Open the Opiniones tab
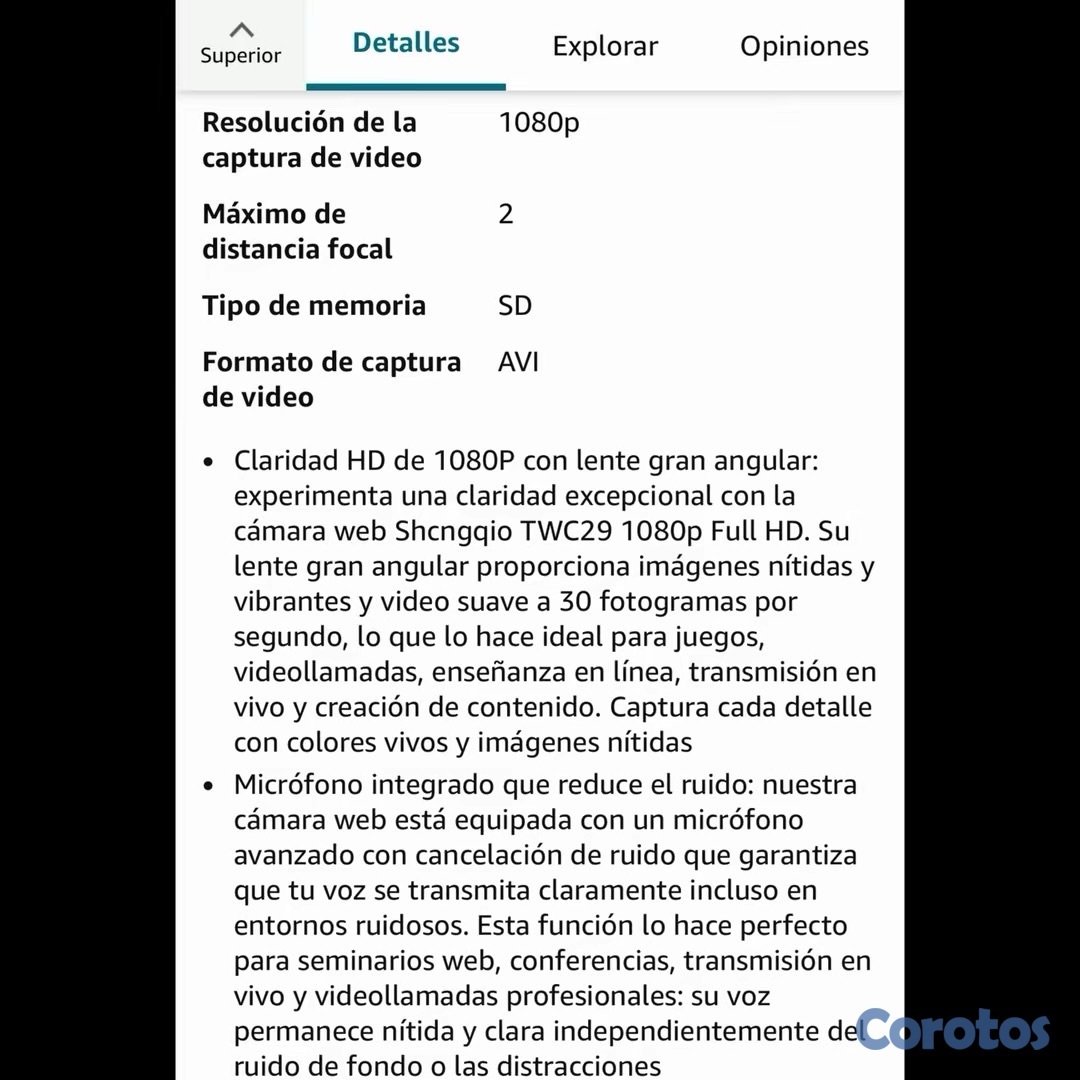Viewport: 1080px width, 1080px height. 804,46
